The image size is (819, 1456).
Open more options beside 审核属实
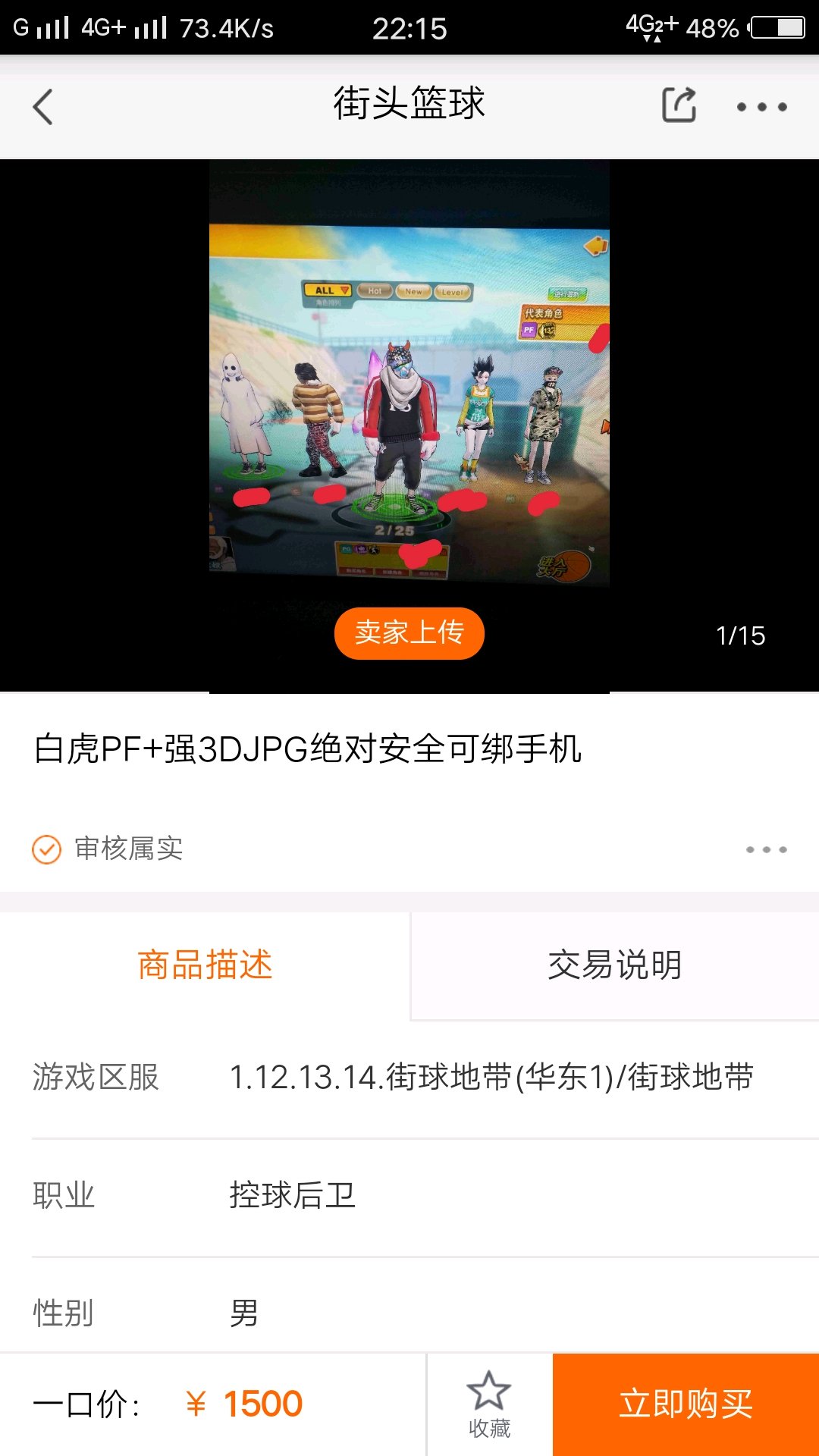pyautogui.click(x=766, y=849)
